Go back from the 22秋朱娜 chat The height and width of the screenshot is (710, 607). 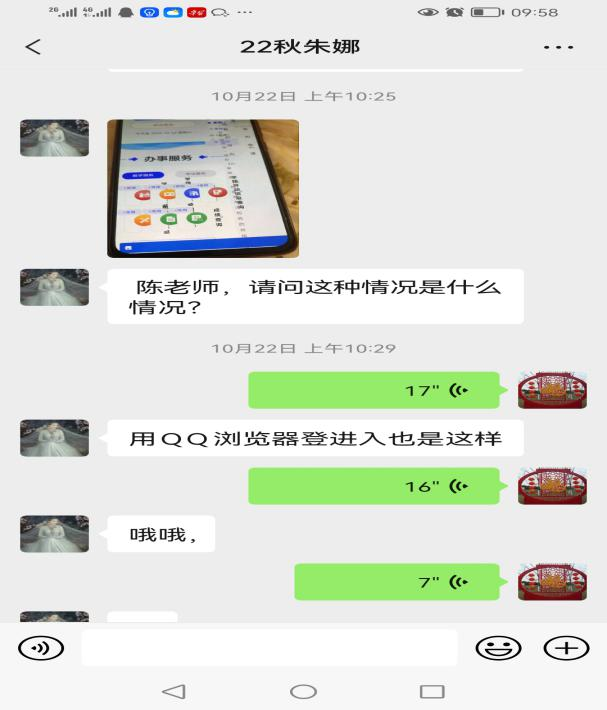[x=33, y=47]
